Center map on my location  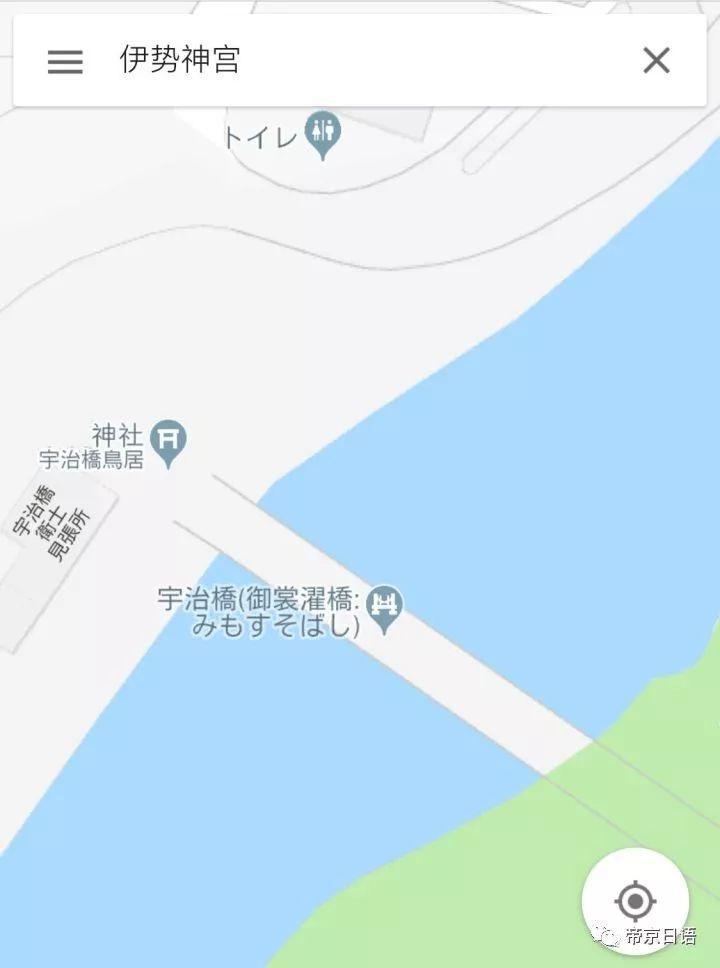(635, 901)
